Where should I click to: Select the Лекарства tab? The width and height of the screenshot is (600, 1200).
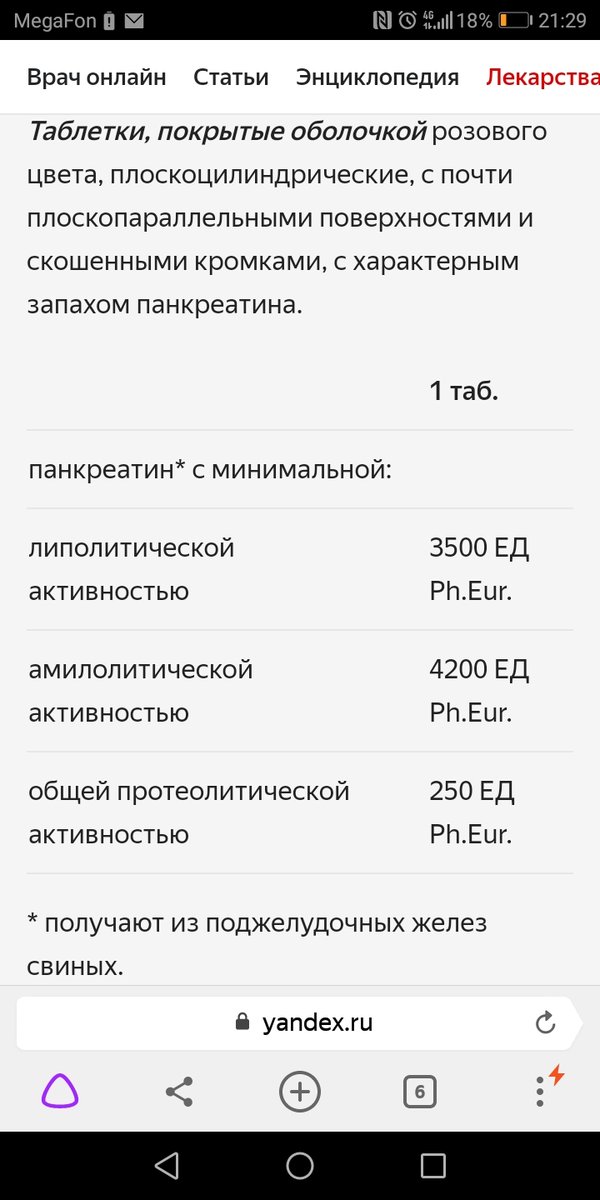[542, 77]
